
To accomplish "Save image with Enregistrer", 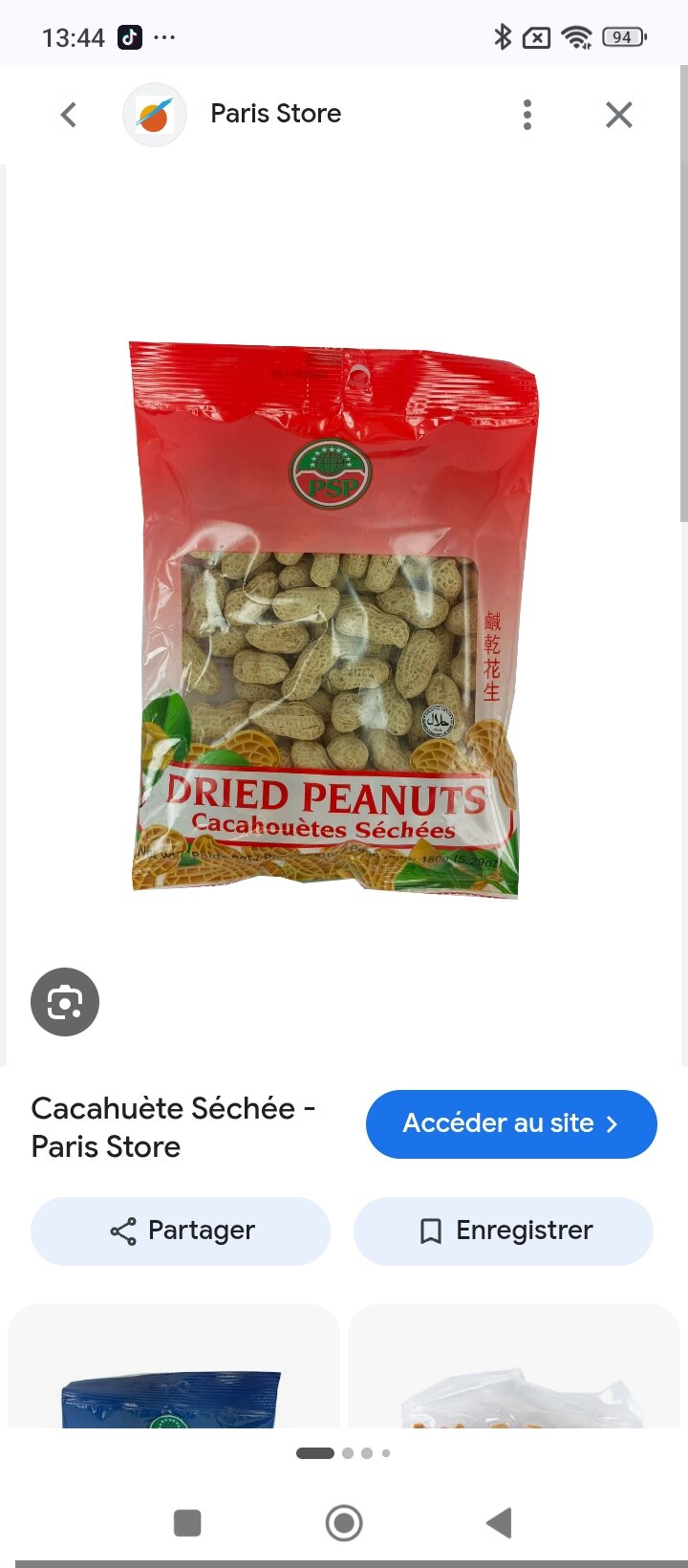I will point(504,1230).
